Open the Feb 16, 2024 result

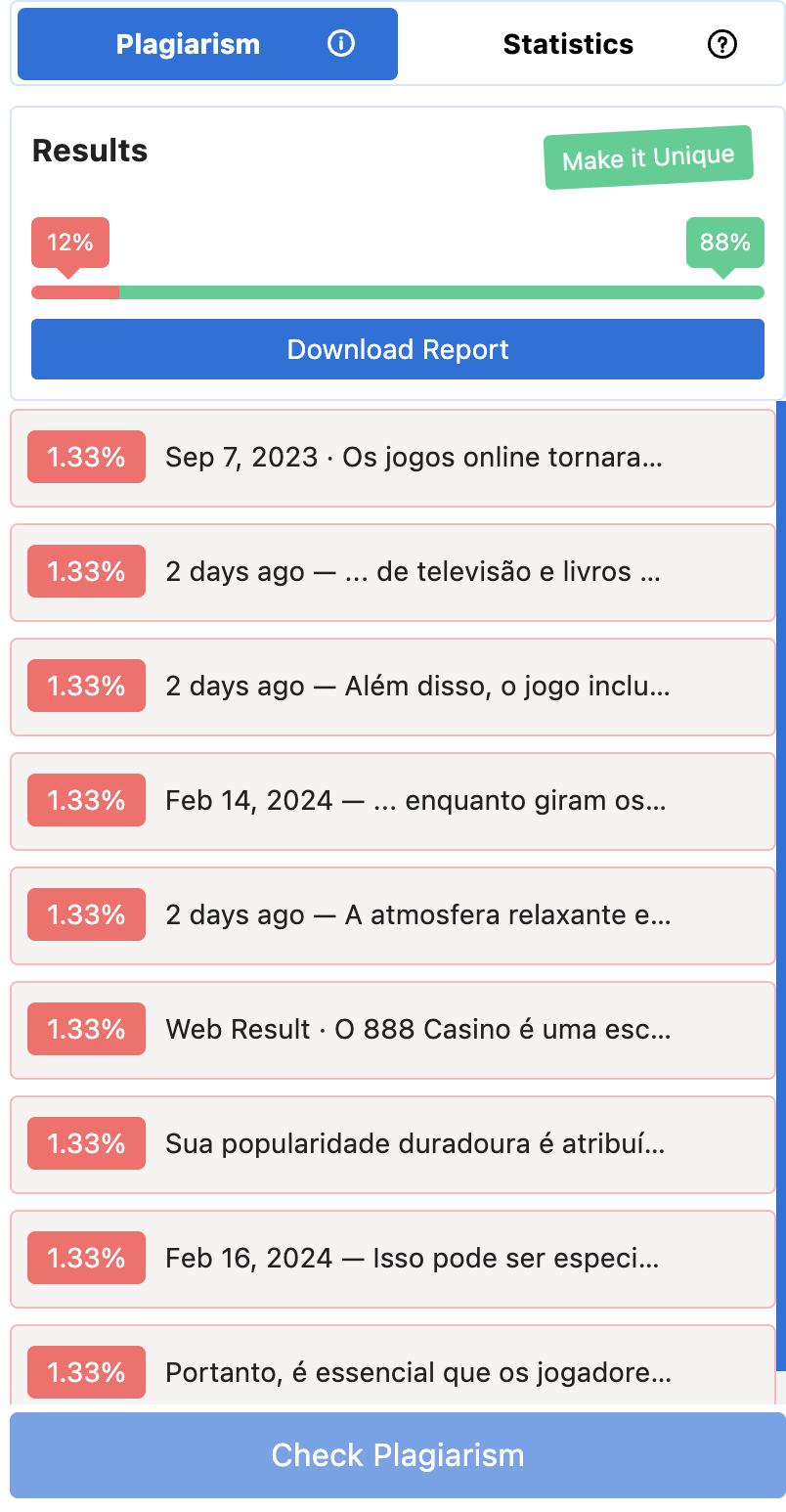point(392,1259)
